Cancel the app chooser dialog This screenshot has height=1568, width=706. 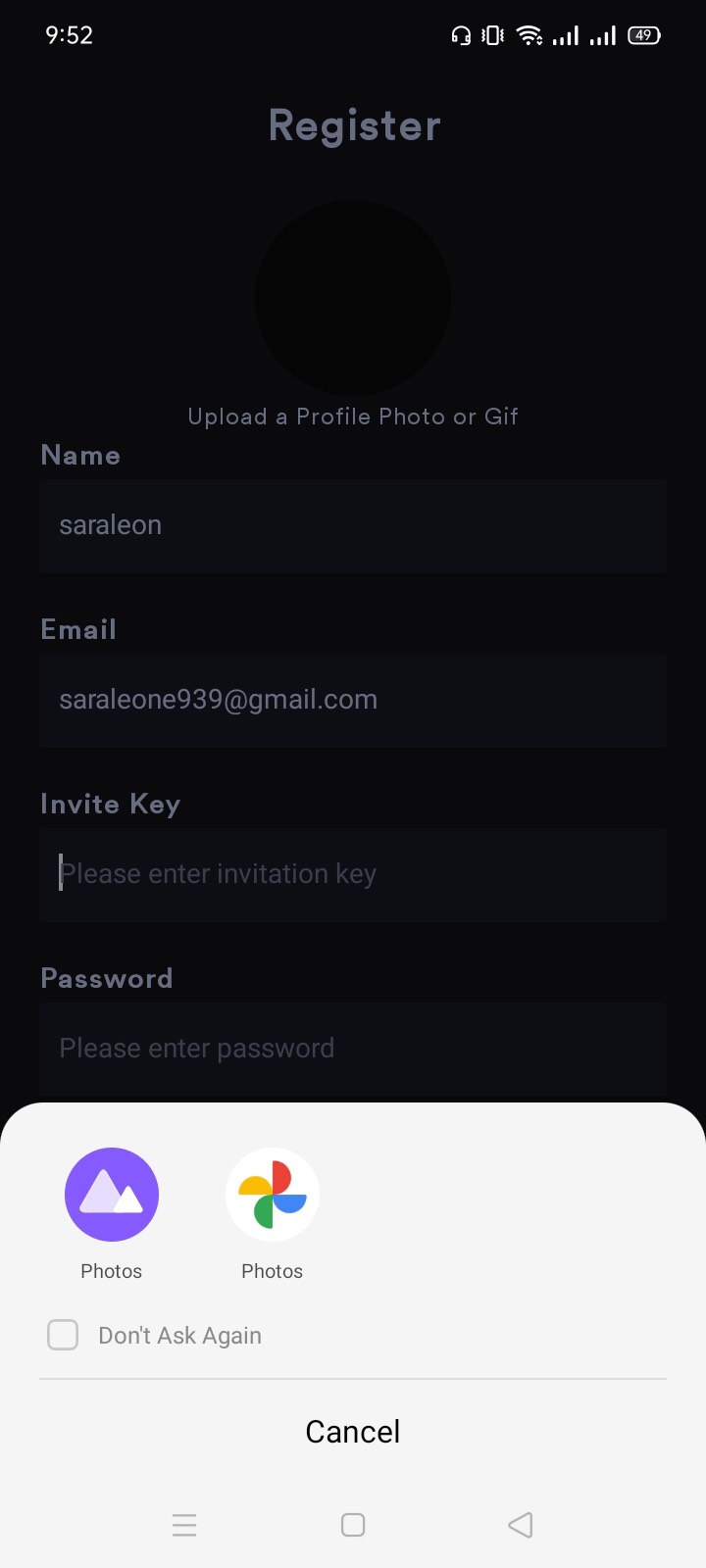point(353,1432)
